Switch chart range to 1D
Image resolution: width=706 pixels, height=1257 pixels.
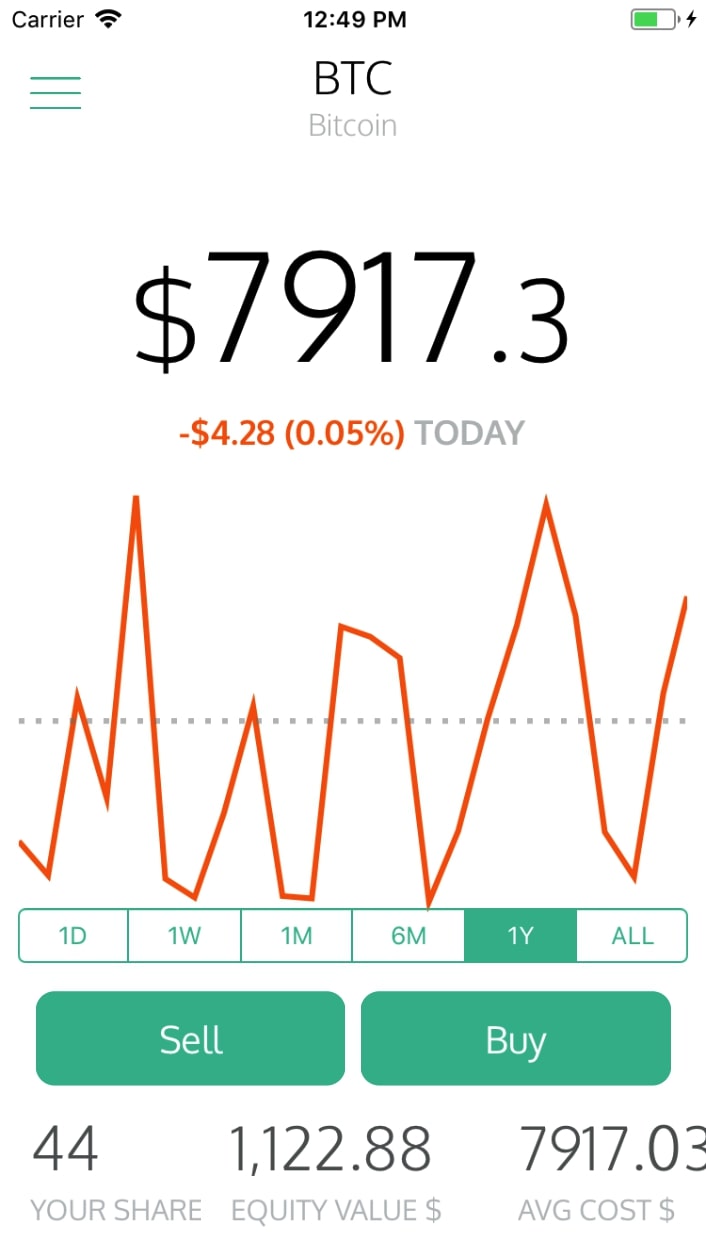(x=74, y=936)
